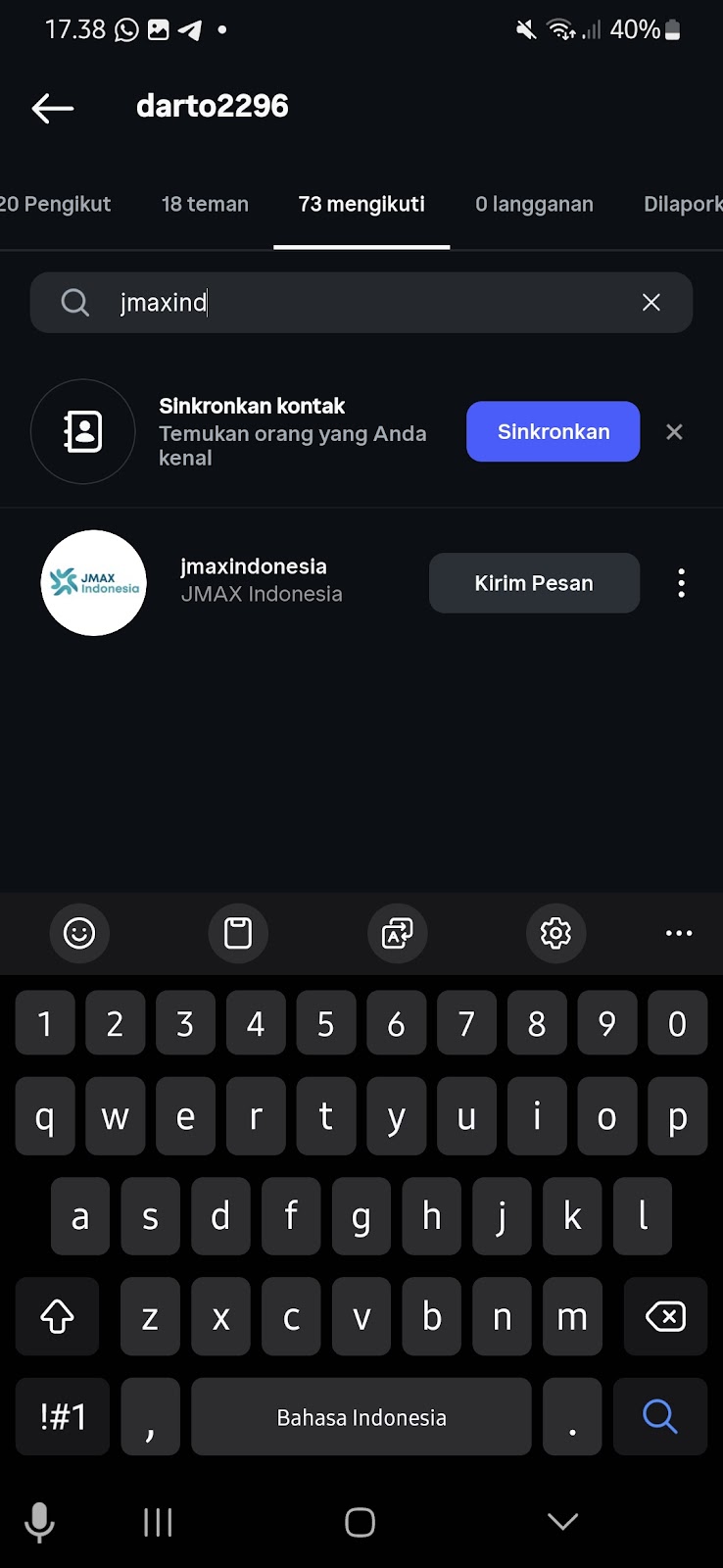This screenshot has height=1568, width=723.
Task: Show more keyboard toolbar options
Action: coord(679,933)
